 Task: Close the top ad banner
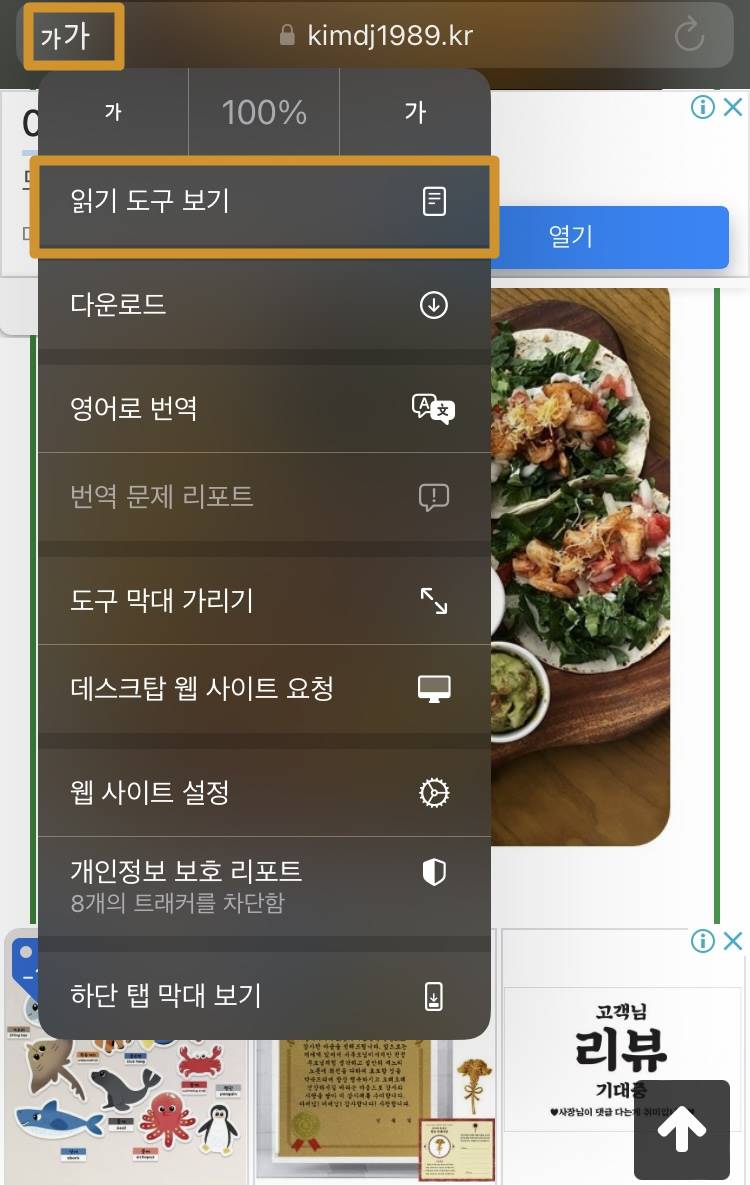click(733, 107)
